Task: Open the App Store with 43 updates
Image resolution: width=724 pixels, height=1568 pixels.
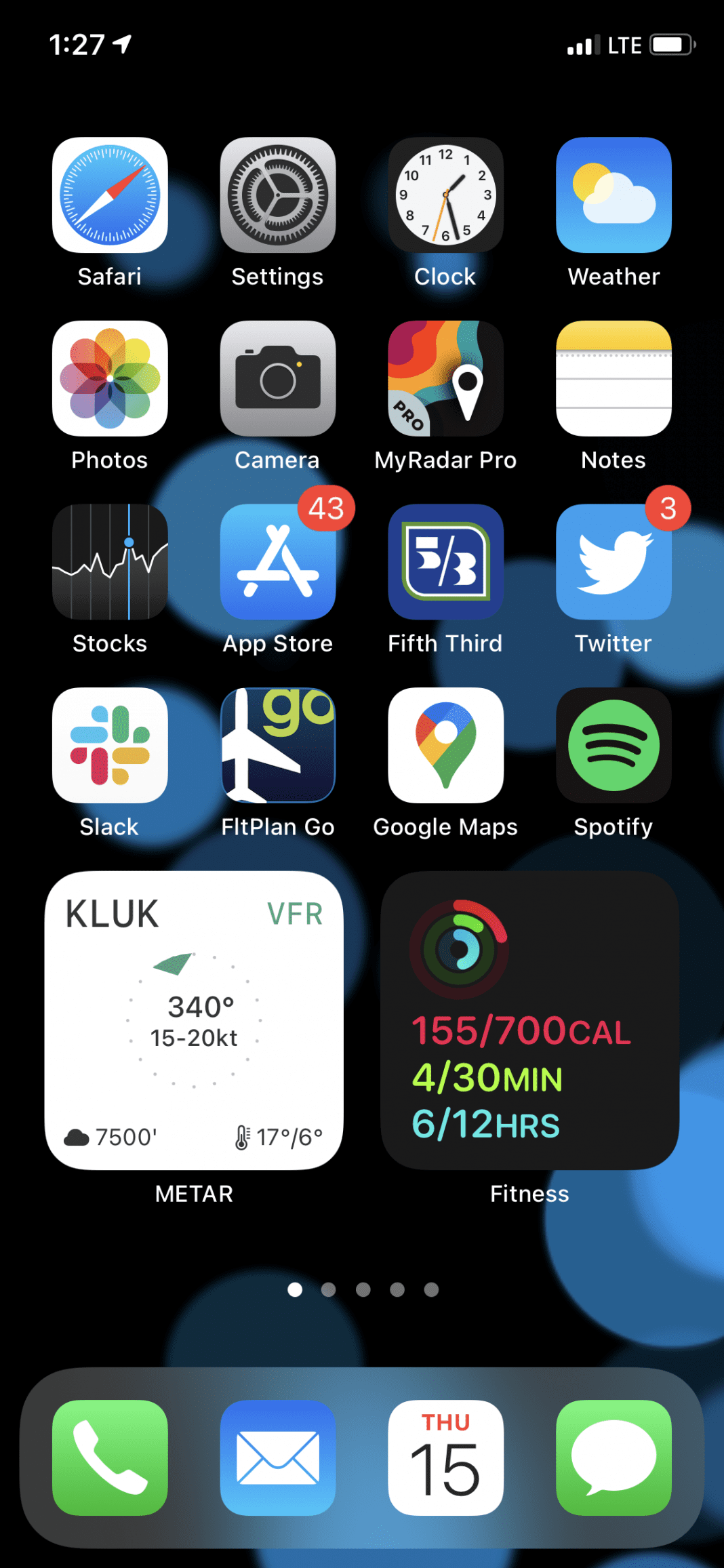Action: [x=277, y=563]
